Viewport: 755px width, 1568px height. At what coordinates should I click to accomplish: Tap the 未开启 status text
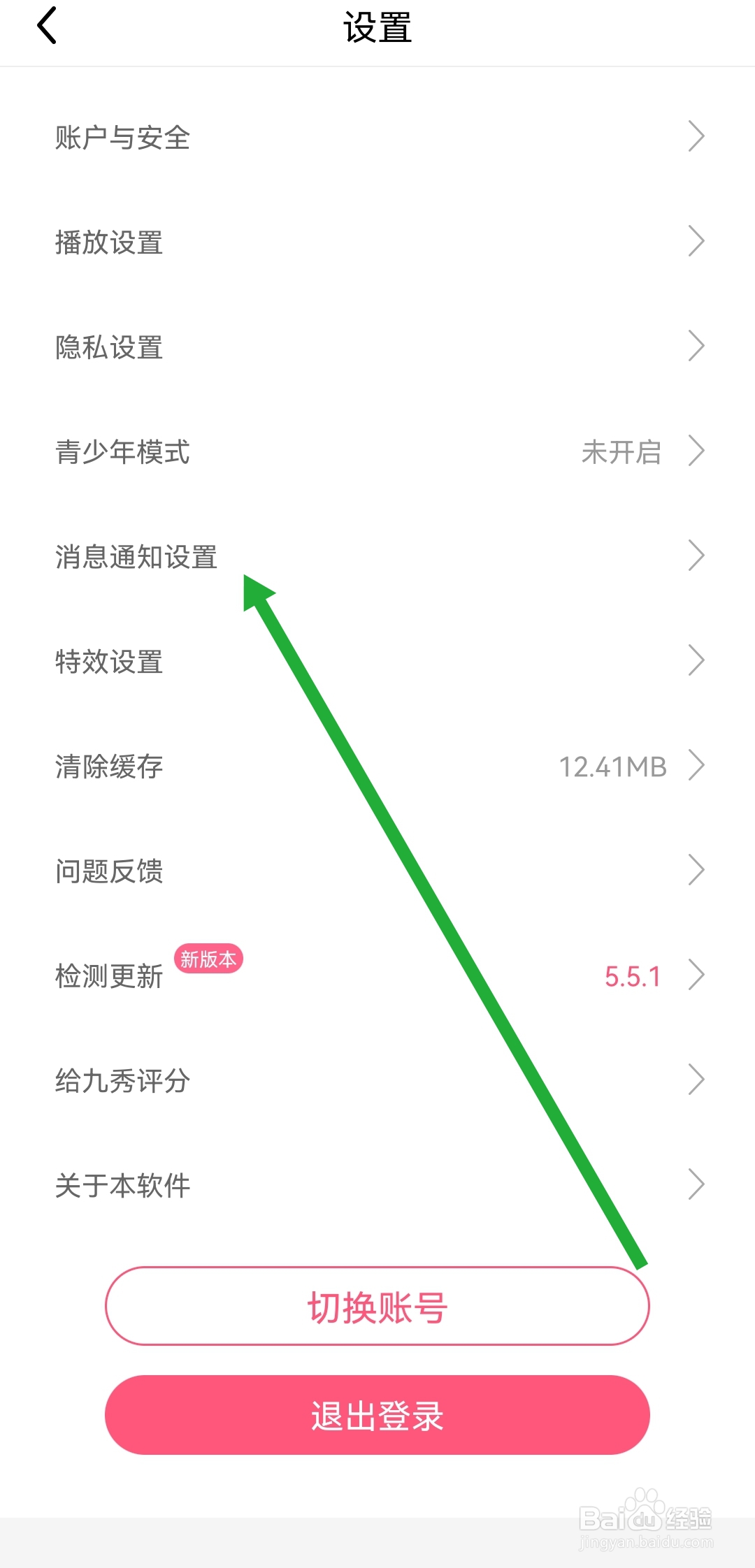623,452
